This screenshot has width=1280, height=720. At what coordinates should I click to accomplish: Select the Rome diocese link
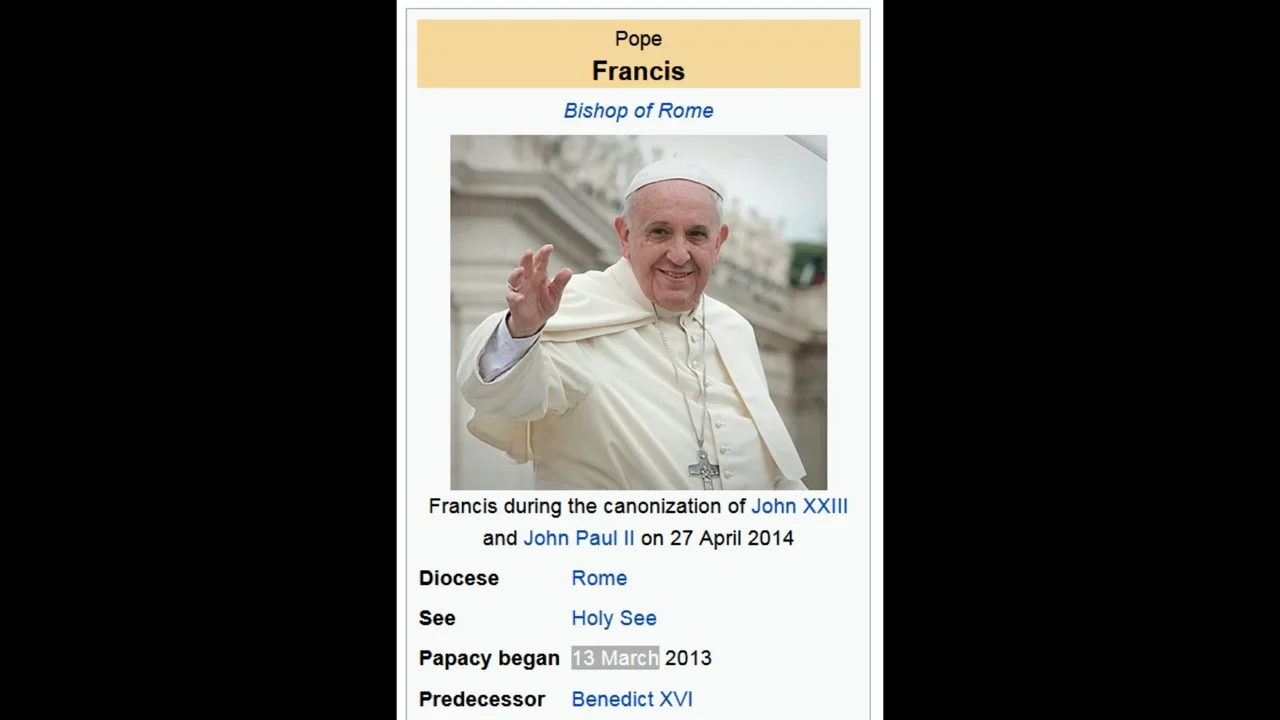(x=599, y=578)
